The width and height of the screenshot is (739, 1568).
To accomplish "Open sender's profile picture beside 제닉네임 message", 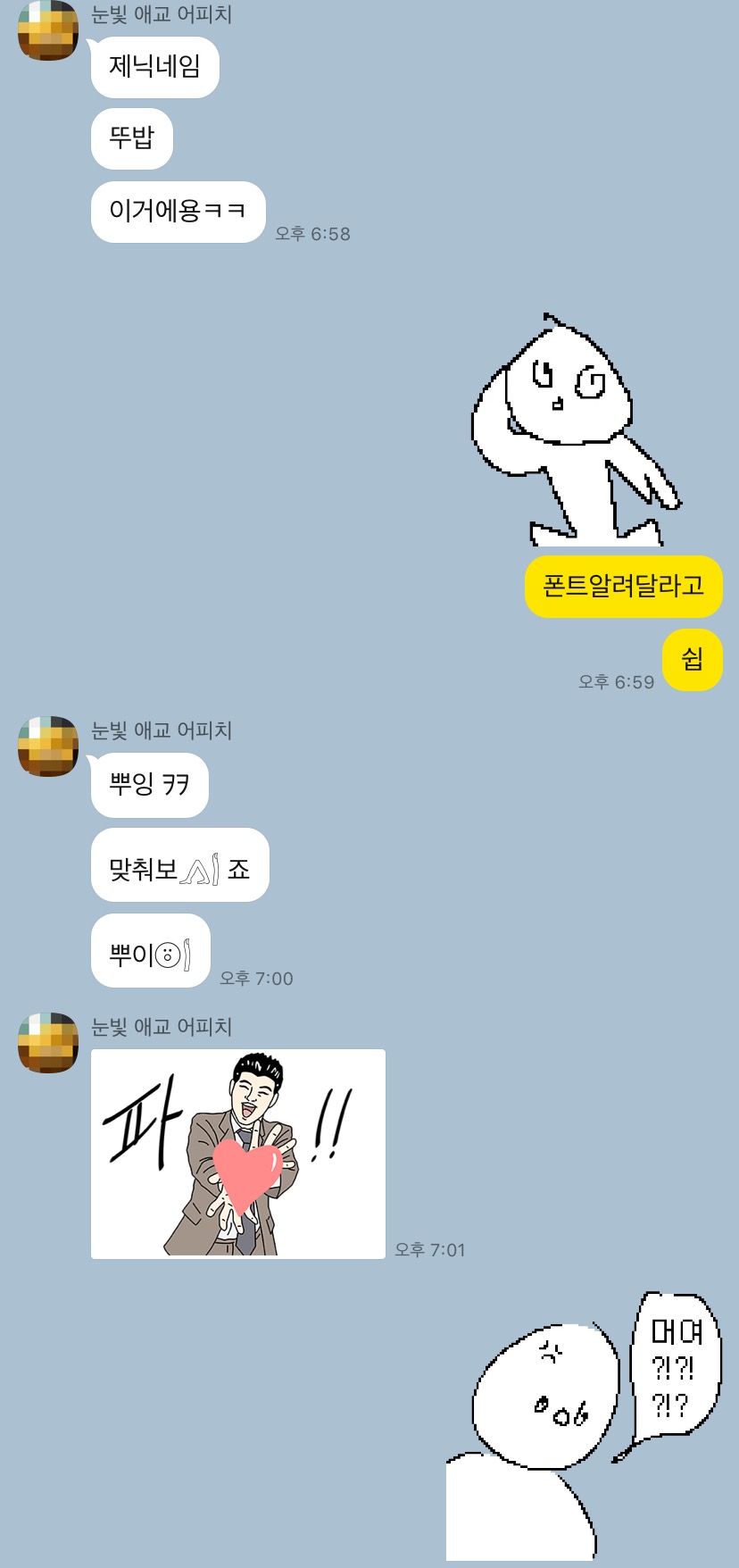I will (x=48, y=31).
